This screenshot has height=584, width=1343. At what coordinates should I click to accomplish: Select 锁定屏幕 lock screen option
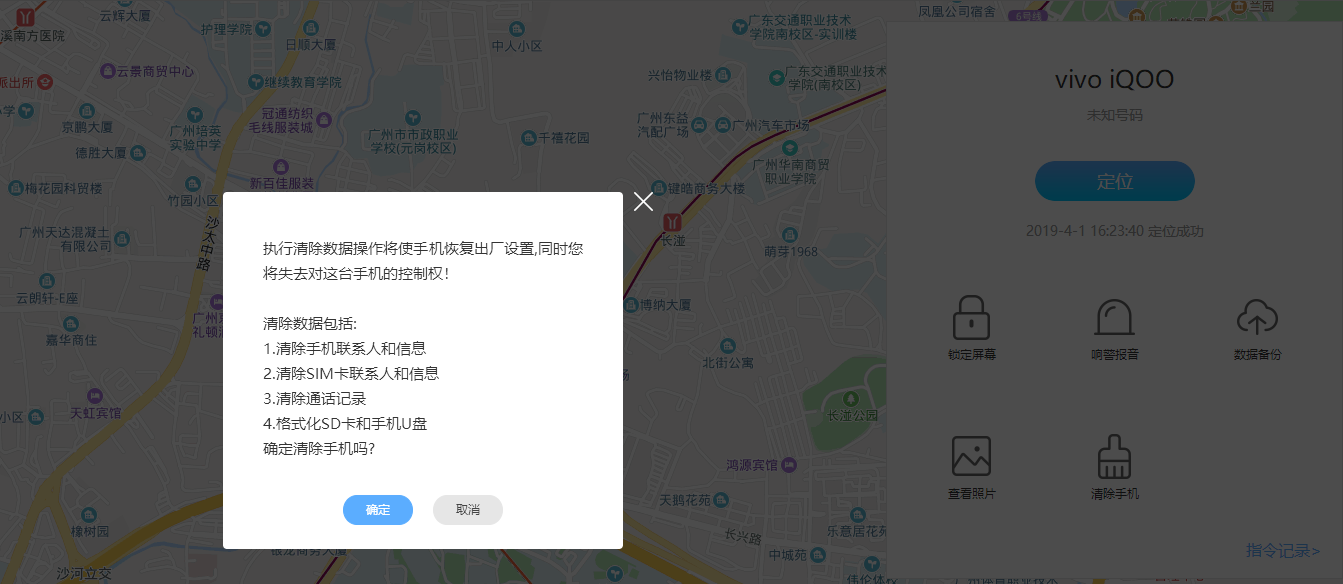pos(971,327)
